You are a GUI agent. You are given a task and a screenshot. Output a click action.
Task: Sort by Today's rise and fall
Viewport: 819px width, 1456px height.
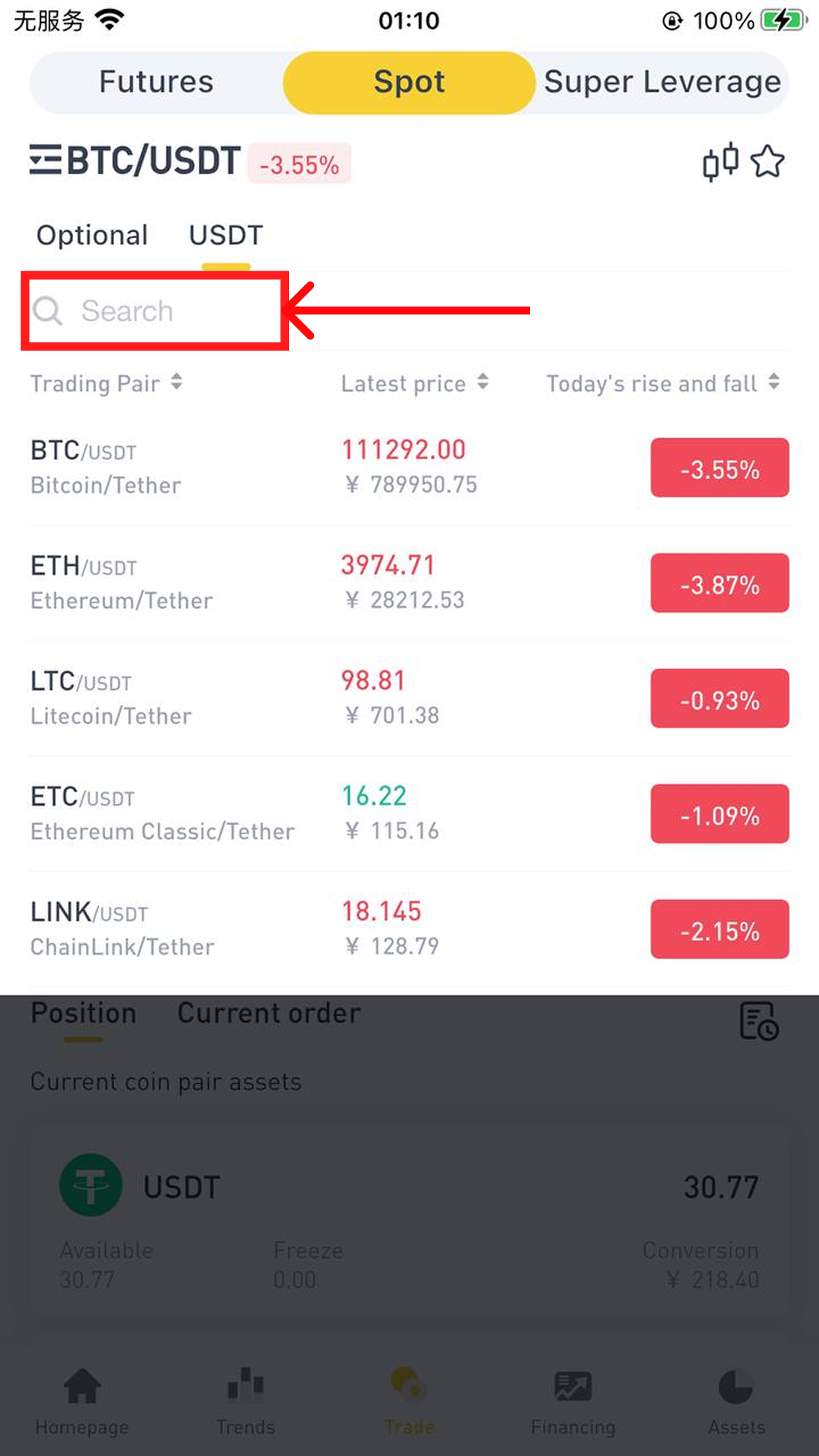663,383
